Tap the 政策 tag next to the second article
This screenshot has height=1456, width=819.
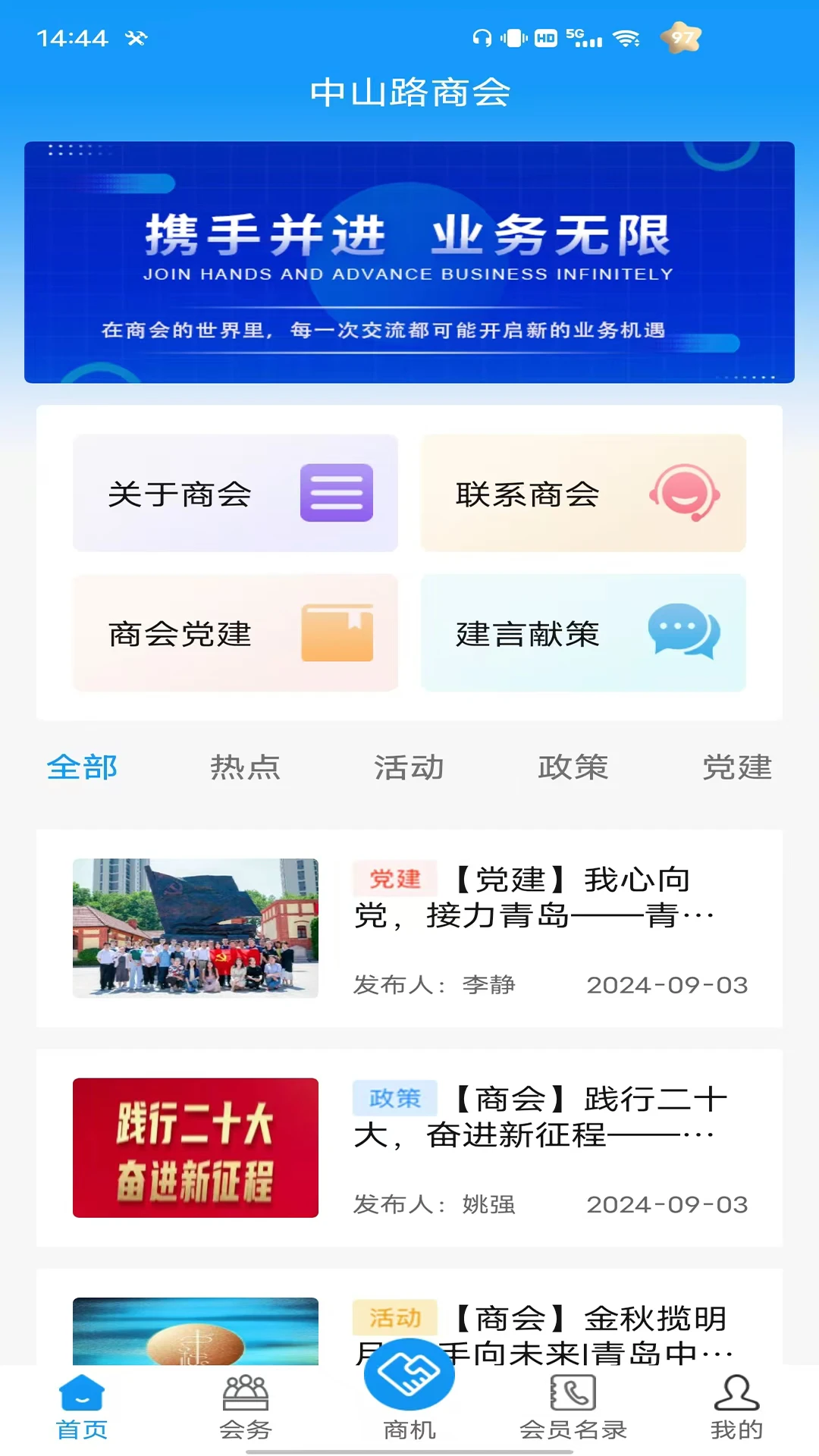click(x=395, y=1098)
